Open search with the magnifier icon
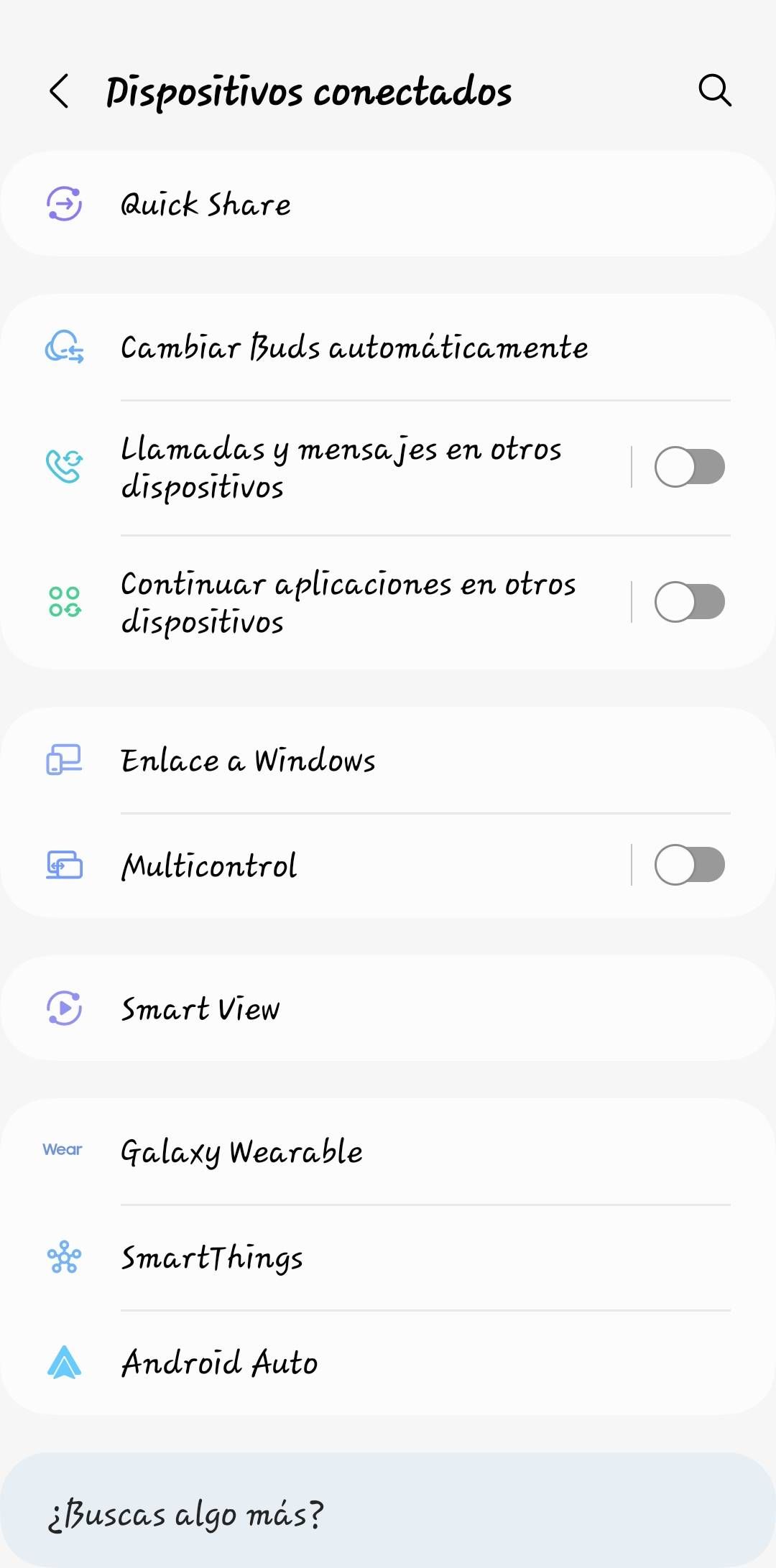This screenshot has height=1568, width=776. (x=715, y=91)
